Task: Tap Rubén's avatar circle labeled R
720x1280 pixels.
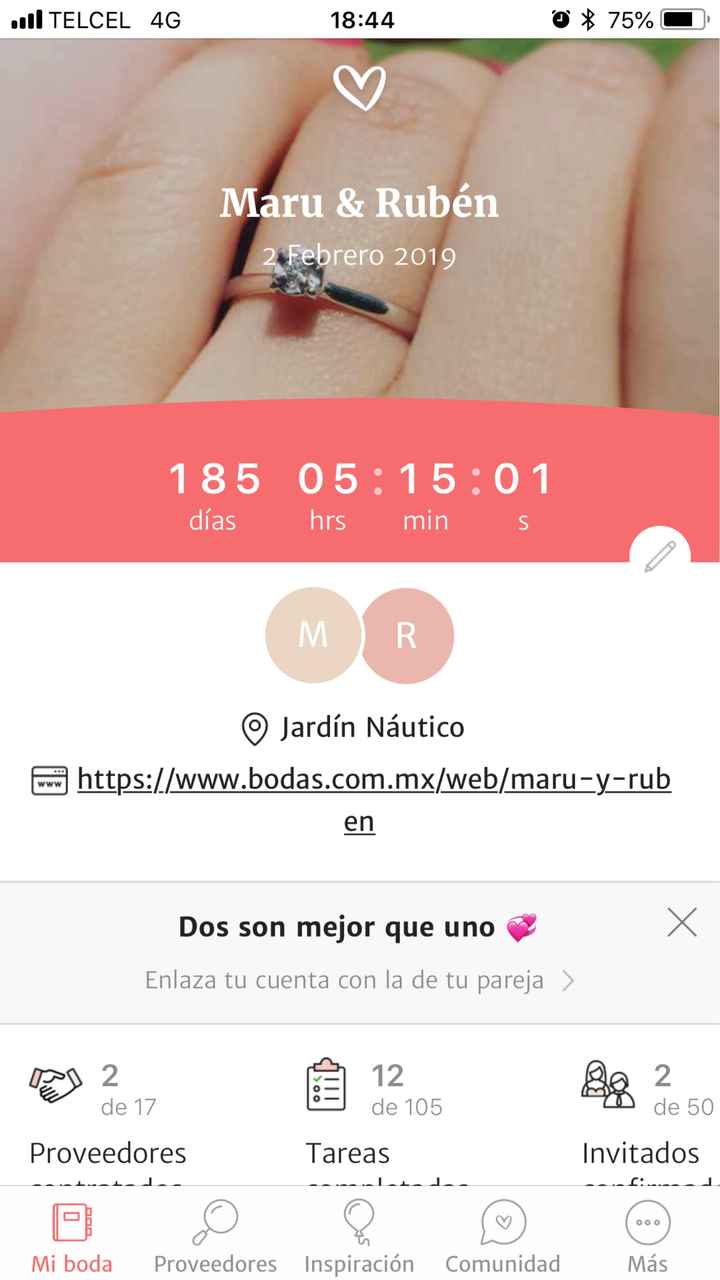Action: click(x=407, y=636)
